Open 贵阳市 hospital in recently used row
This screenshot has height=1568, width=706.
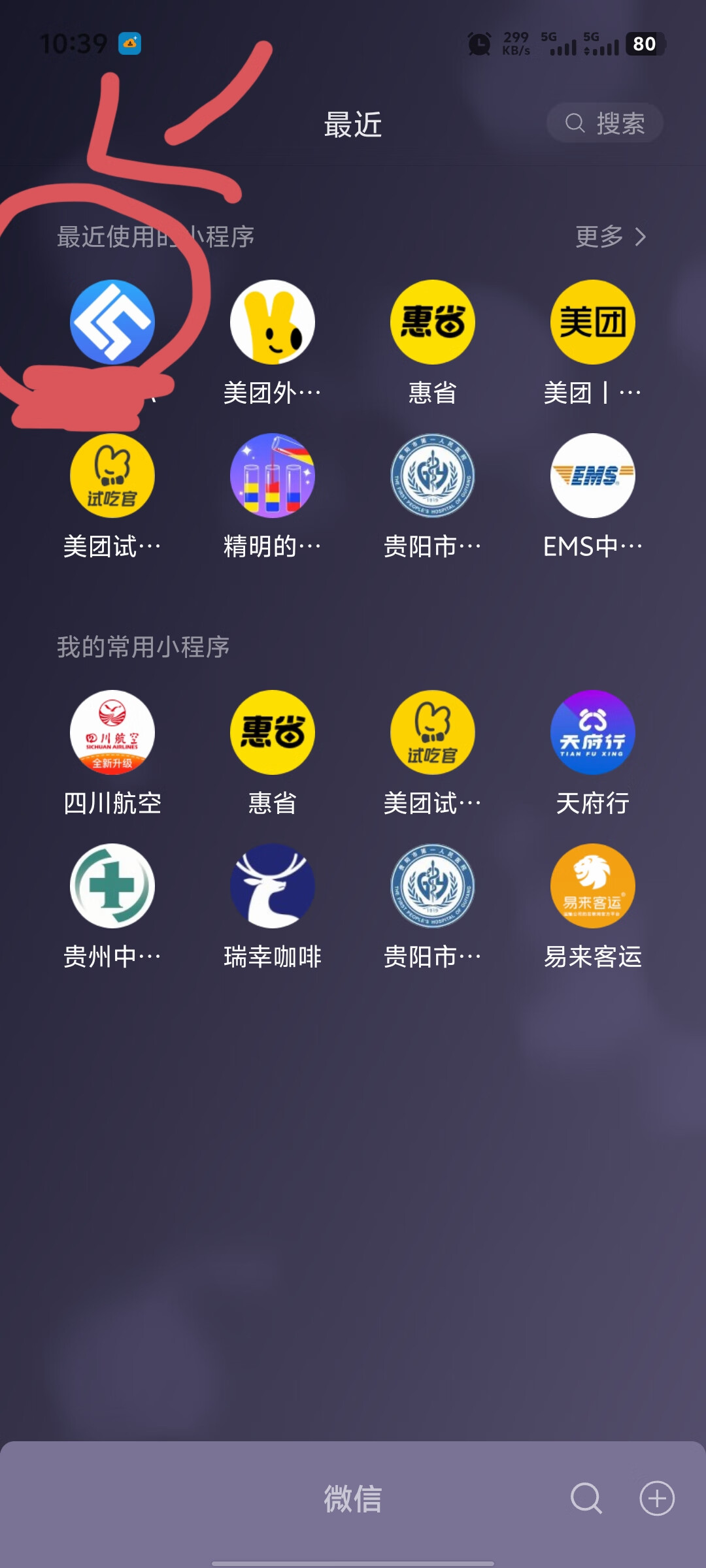pyautogui.click(x=433, y=476)
